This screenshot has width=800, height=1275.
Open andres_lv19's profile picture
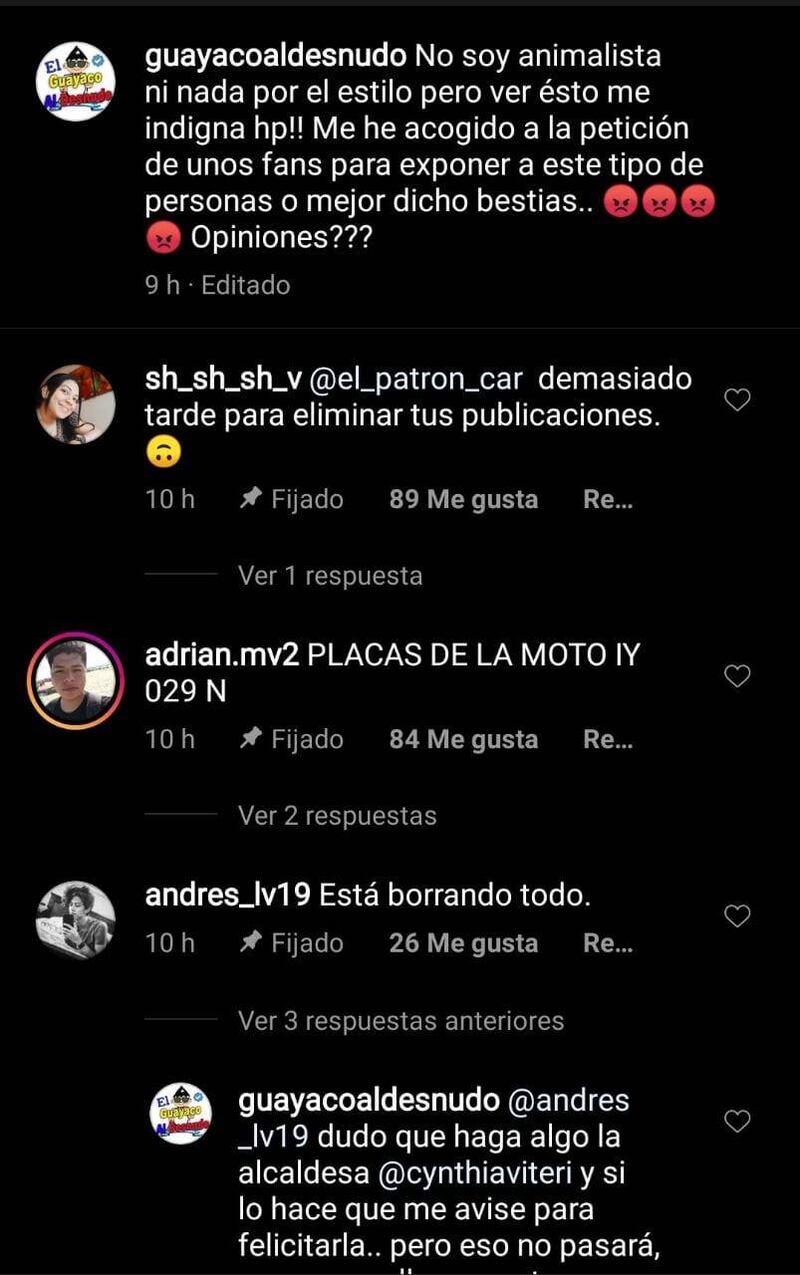(76, 920)
